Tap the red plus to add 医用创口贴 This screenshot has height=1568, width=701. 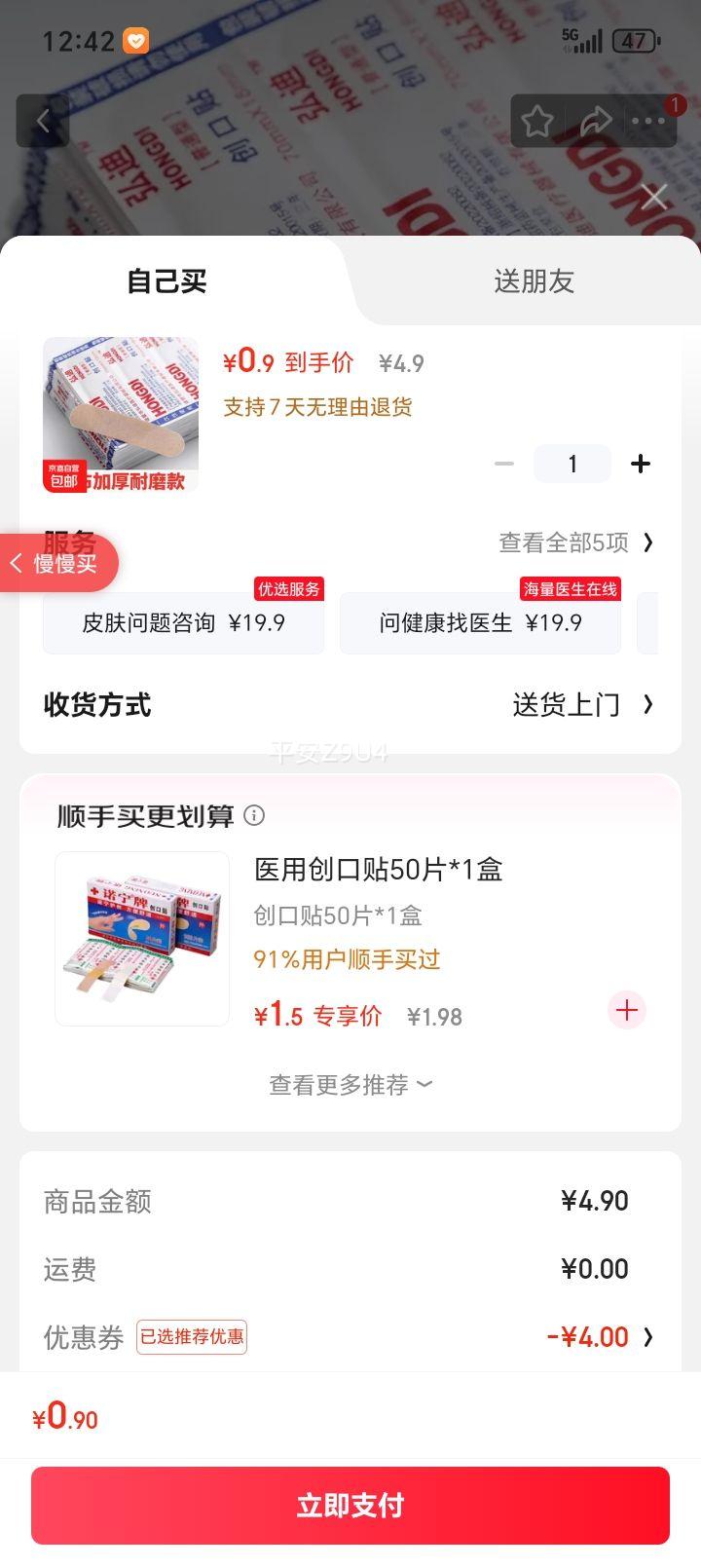[x=626, y=1011]
